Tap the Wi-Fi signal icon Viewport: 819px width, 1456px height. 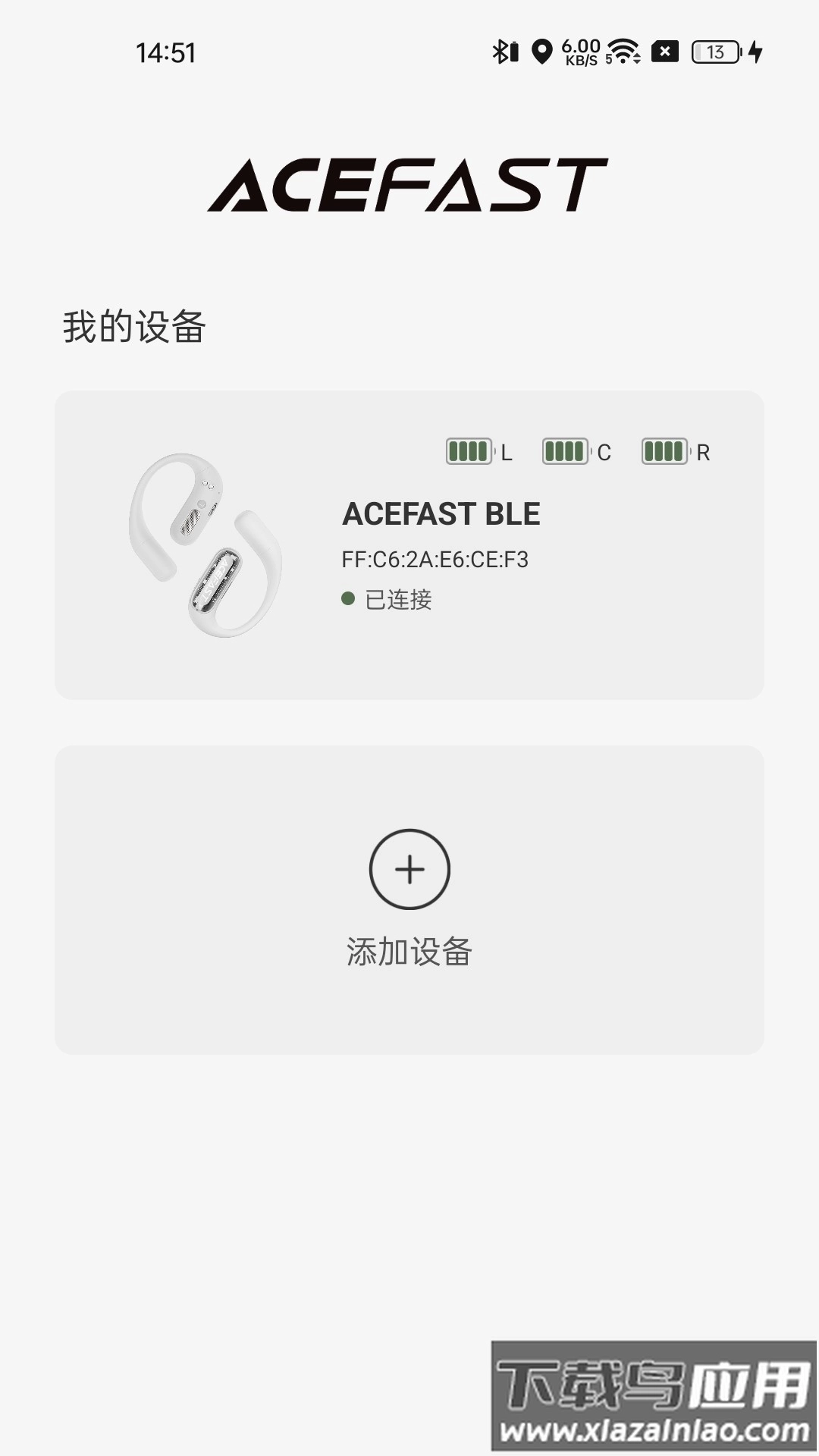point(622,53)
